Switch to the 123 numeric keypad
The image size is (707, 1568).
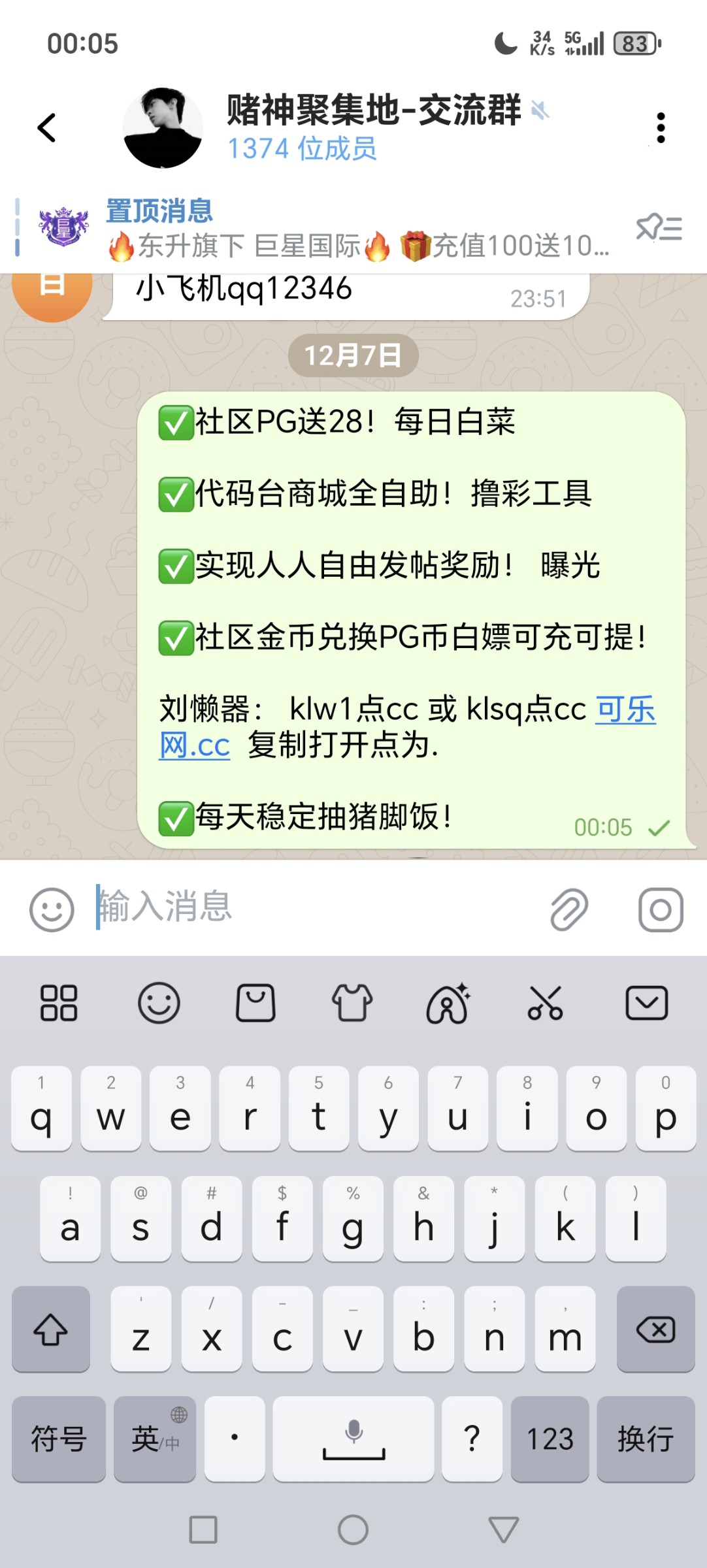click(550, 1439)
